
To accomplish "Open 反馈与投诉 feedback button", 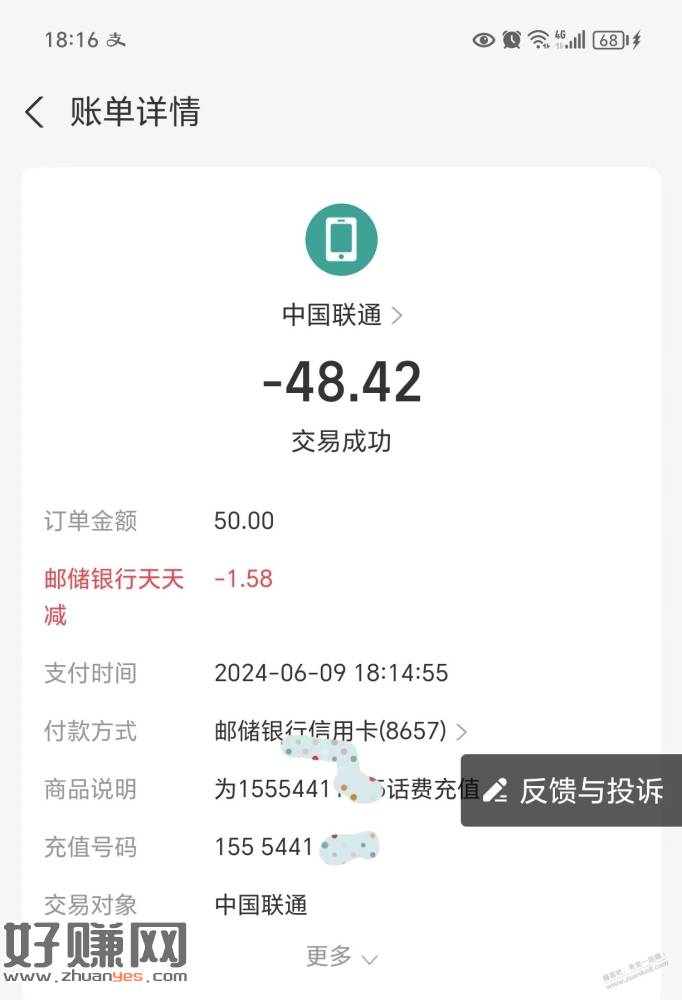I will (x=573, y=790).
